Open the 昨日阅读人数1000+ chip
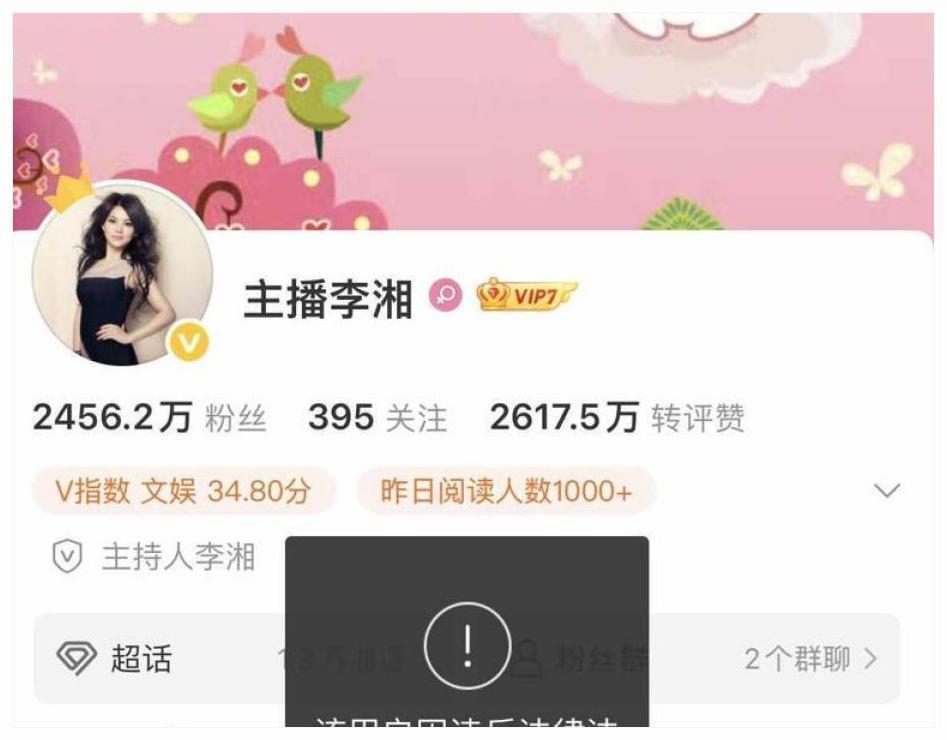The width and height of the screenshot is (947, 740). coord(506,491)
